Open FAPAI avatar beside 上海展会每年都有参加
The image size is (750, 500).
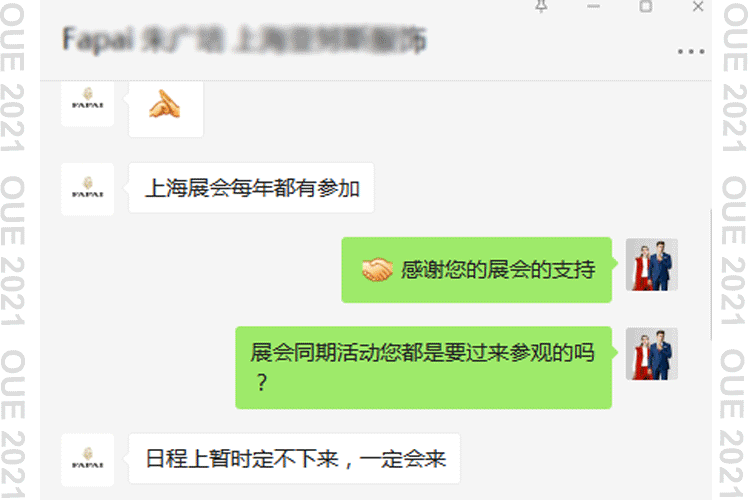coord(87,188)
